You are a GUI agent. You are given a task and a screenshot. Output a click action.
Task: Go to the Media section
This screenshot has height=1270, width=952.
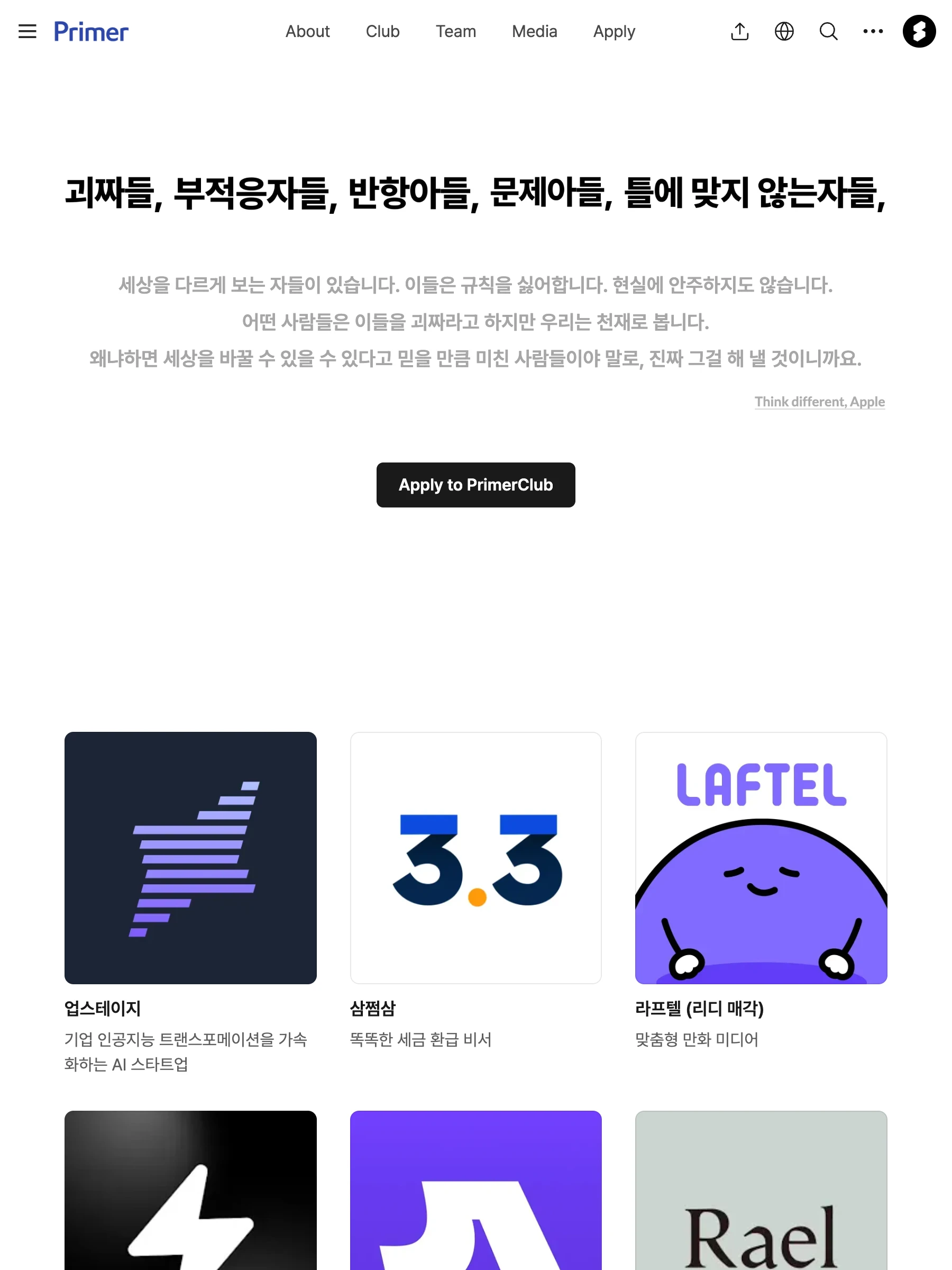point(534,32)
